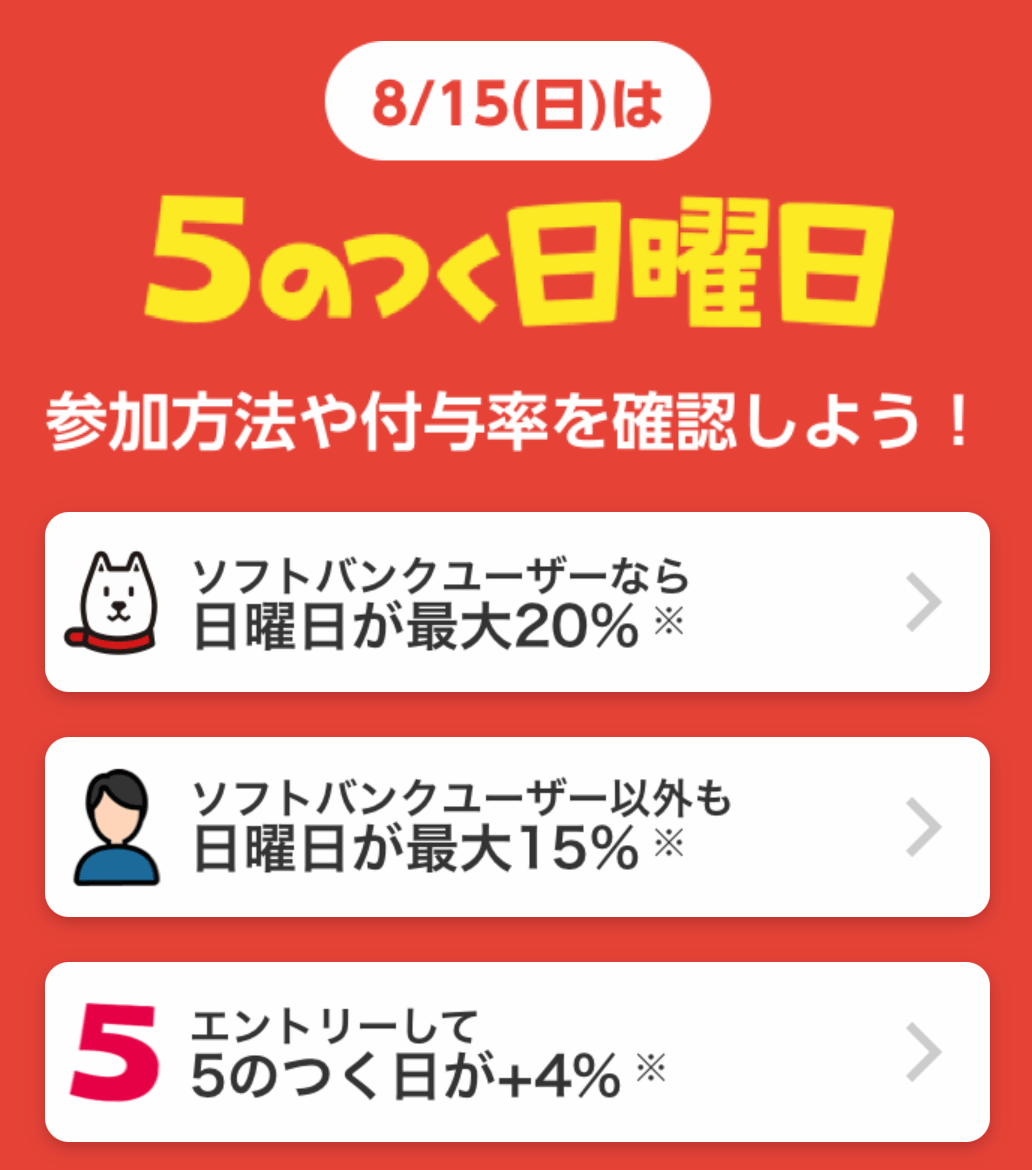Image resolution: width=1032 pixels, height=1170 pixels.
Task: Open the SoftBank users 20% Sunday card
Action: [516, 602]
